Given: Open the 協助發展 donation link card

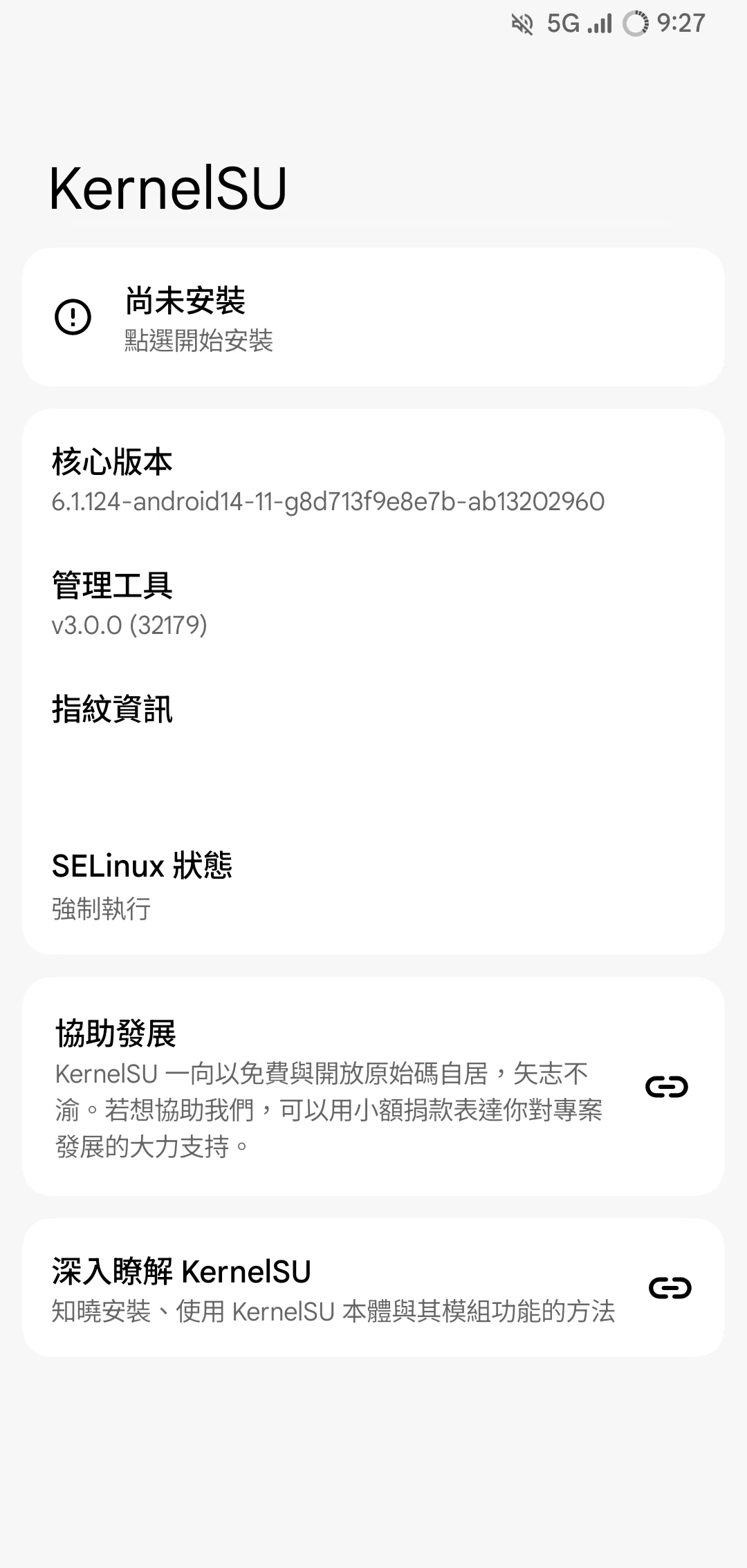Looking at the screenshot, I should coord(373,1087).
